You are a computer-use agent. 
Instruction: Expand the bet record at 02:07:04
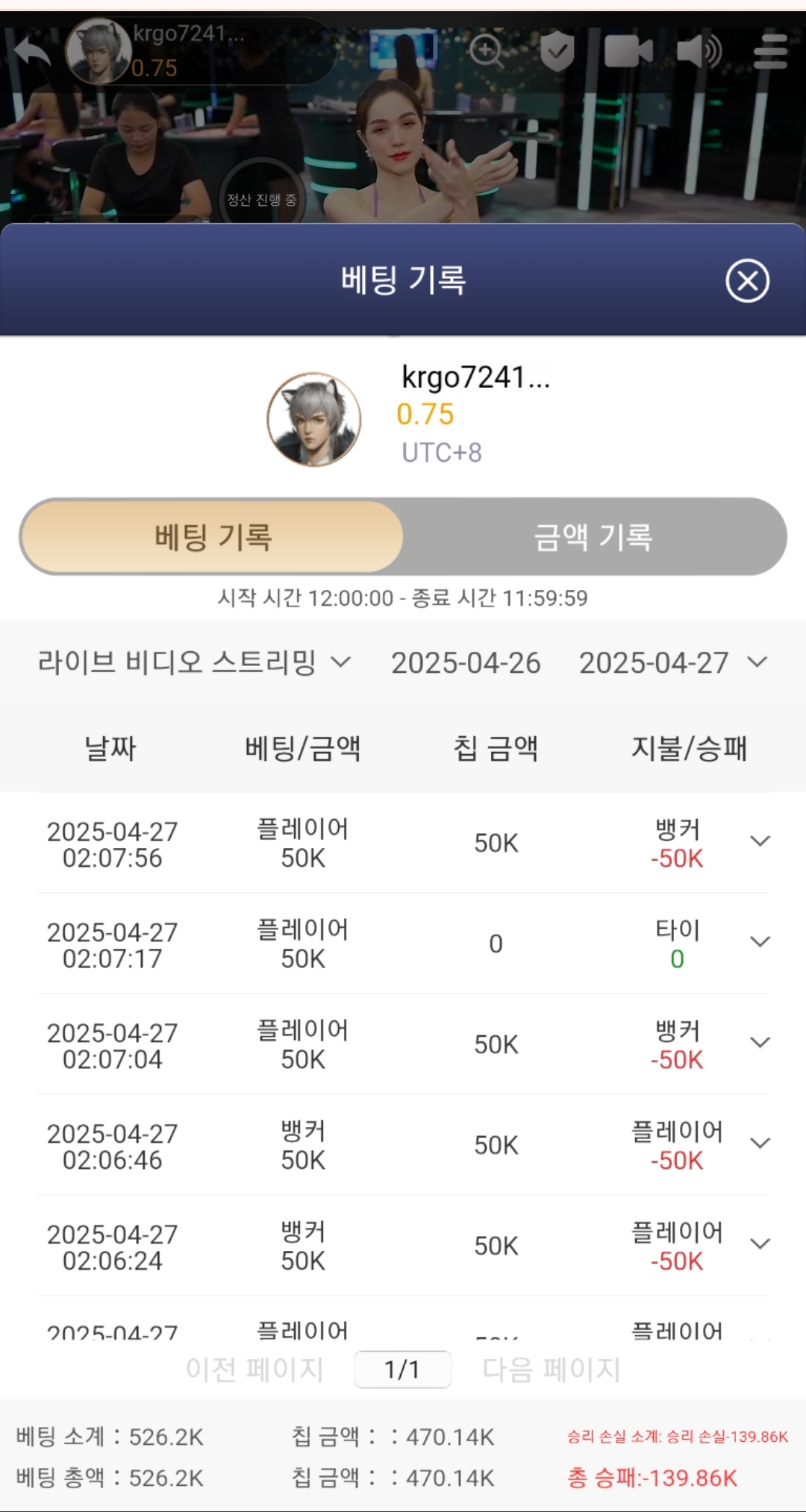[x=760, y=1043]
